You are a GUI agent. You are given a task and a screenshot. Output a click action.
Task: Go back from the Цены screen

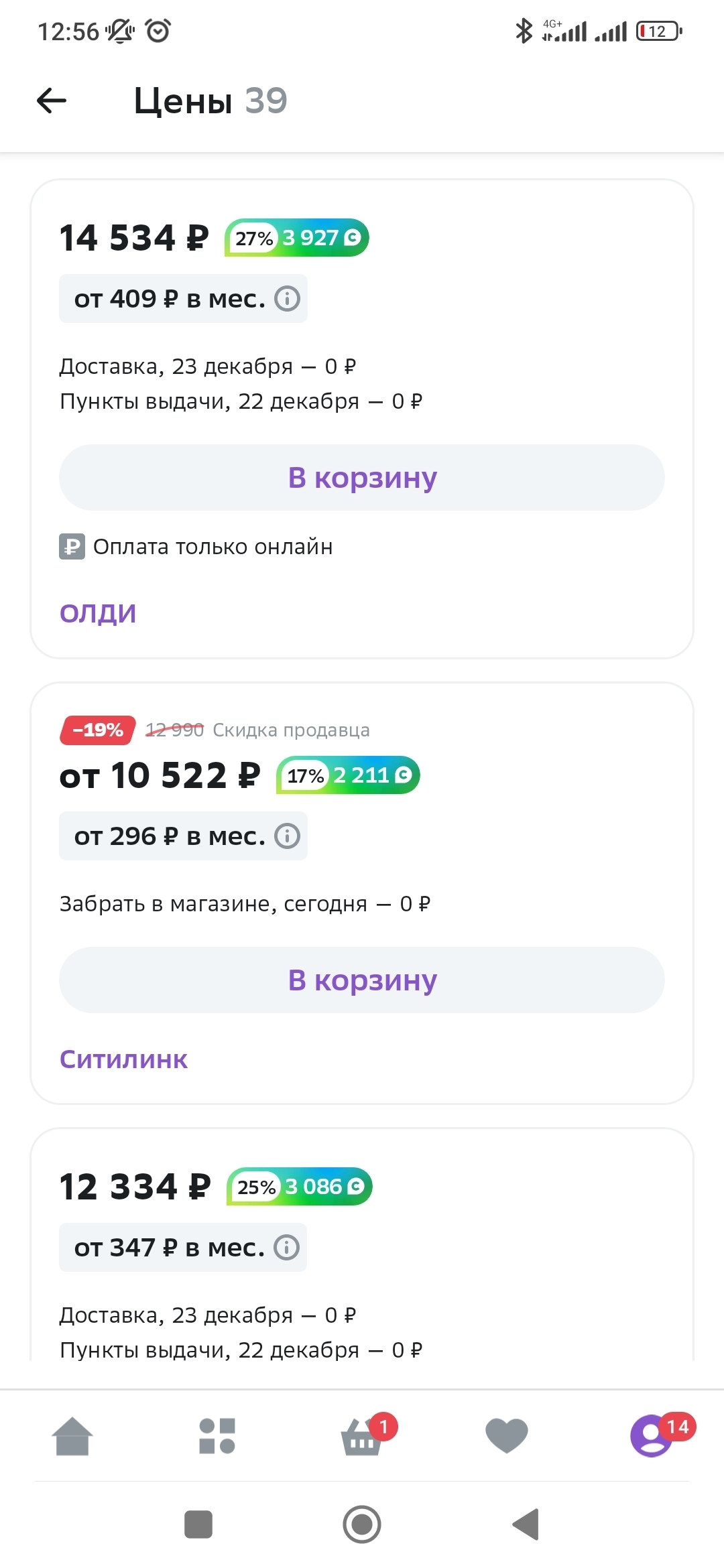tap(52, 101)
